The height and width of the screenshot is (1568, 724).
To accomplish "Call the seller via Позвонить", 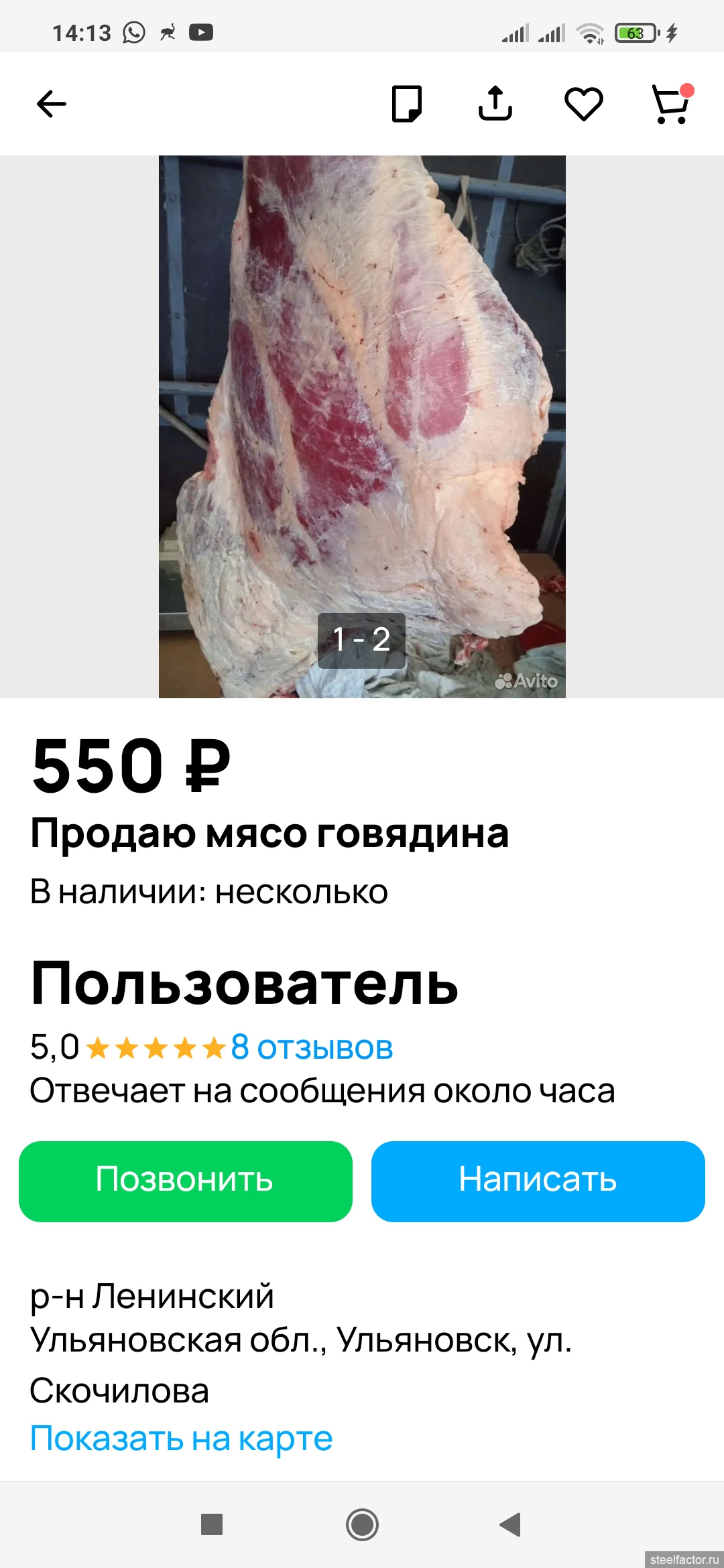I will 186,1181.
